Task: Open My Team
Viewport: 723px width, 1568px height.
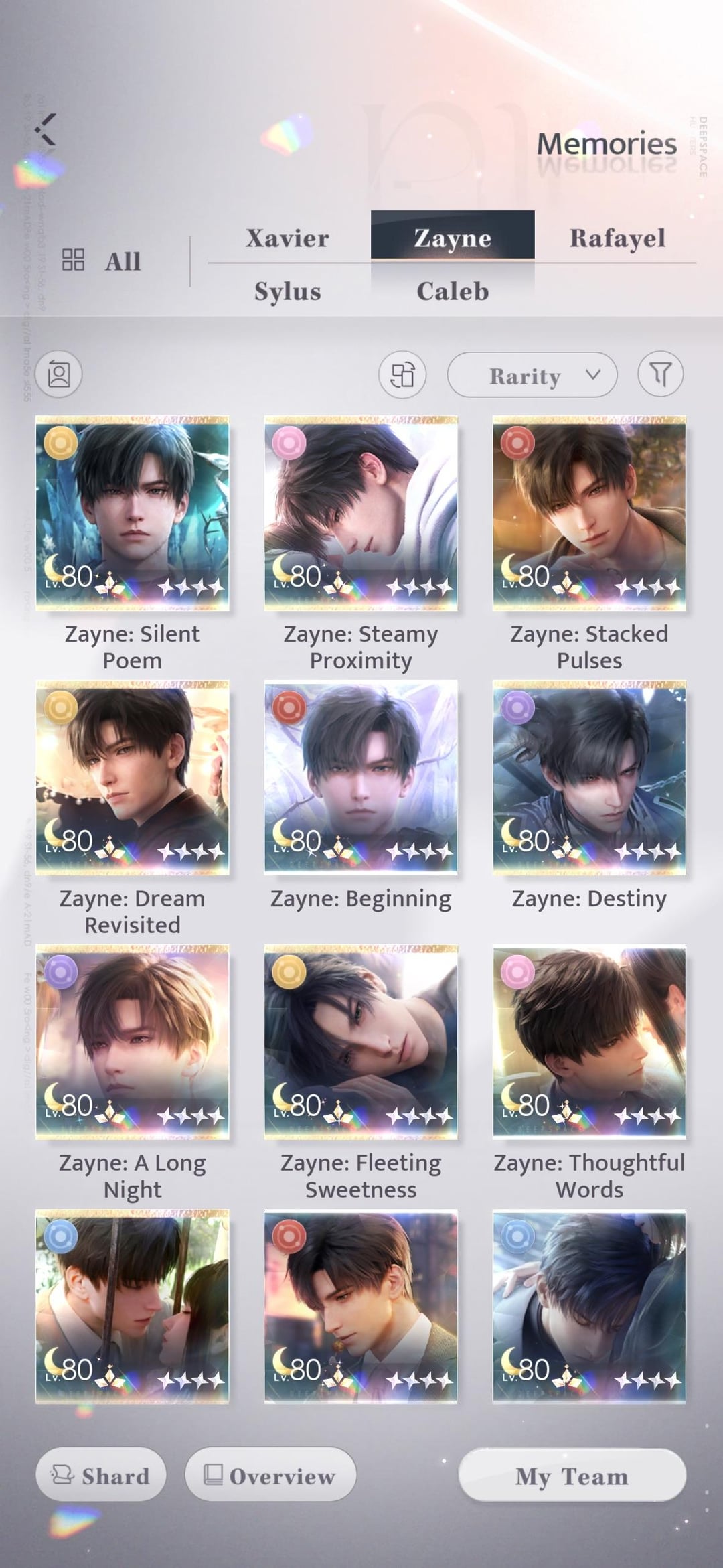Action: pyautogui.click(x=572, y=1476)
